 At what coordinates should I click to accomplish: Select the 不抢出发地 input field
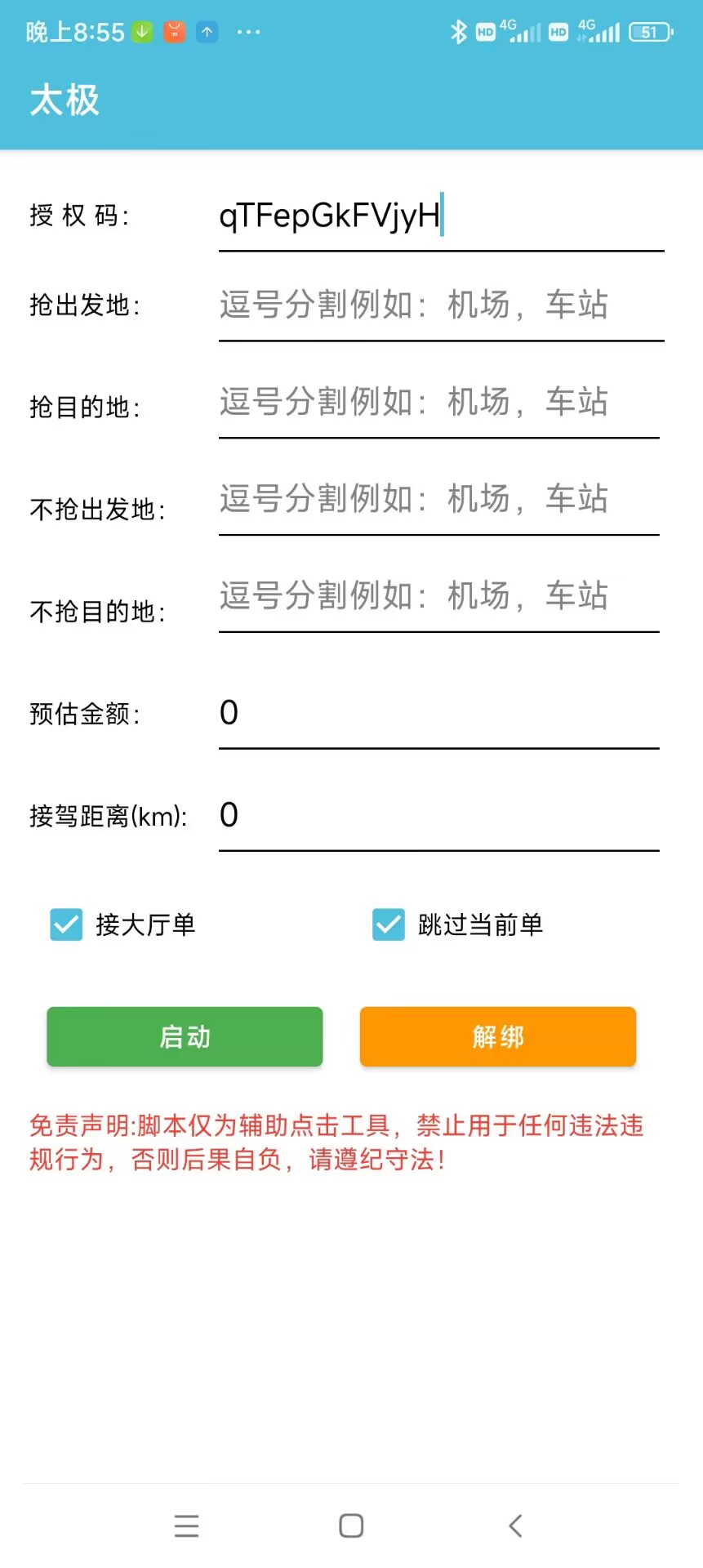pos(438,500)
